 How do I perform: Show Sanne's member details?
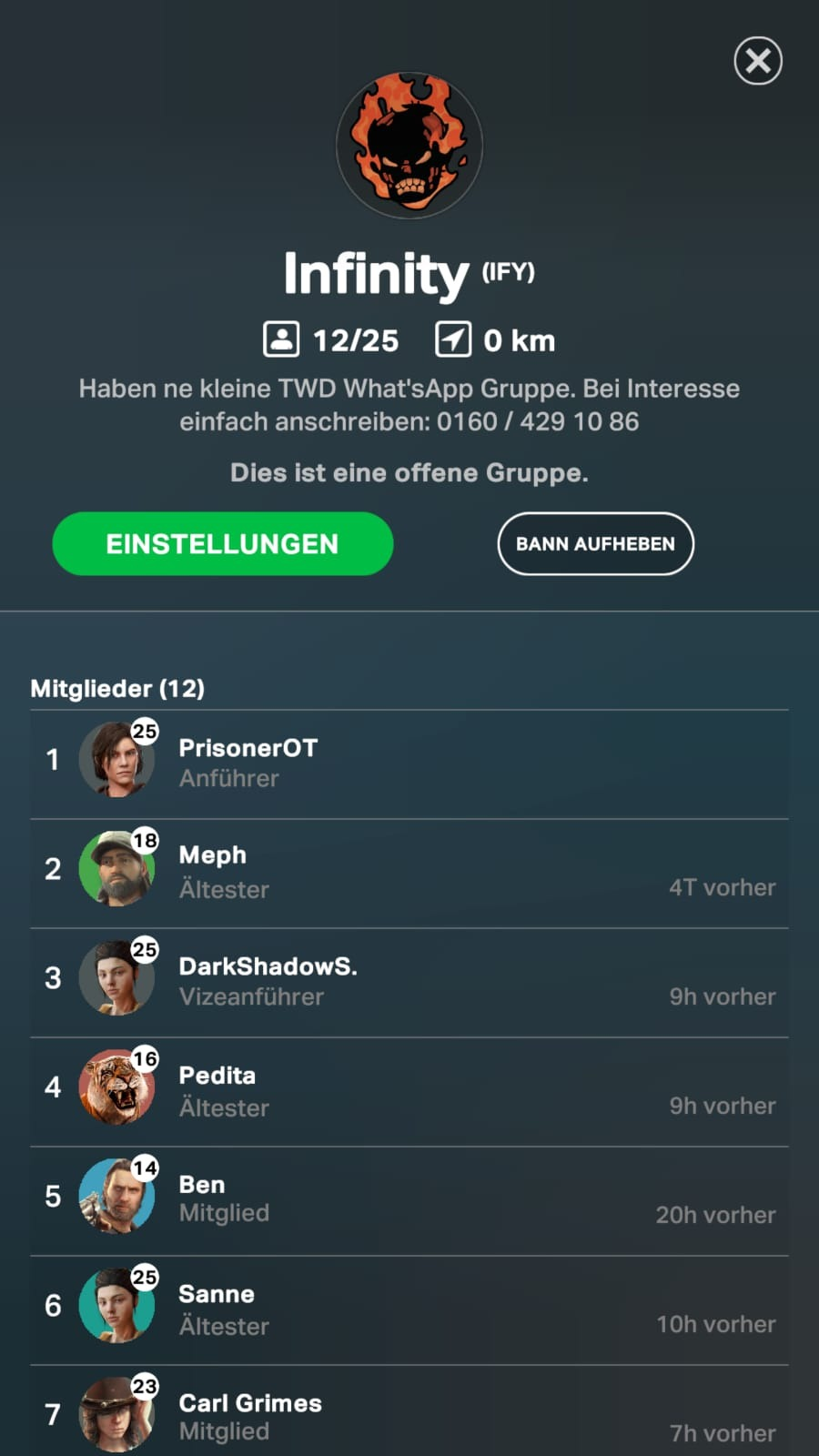click(x=409, y=1309)
